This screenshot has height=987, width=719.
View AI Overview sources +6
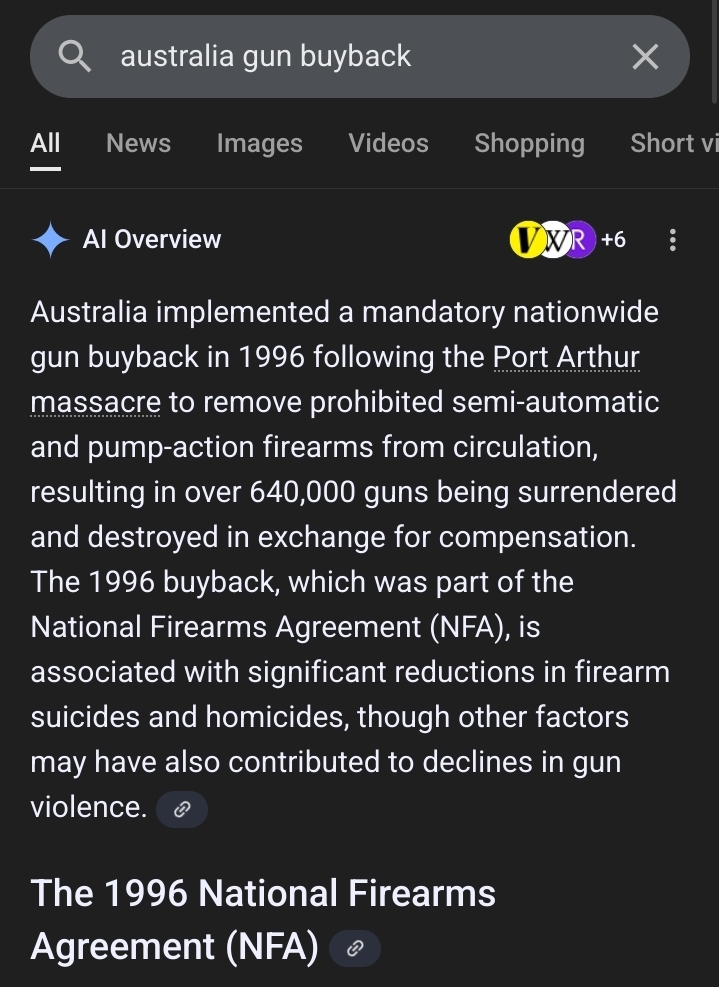(568, 240)
